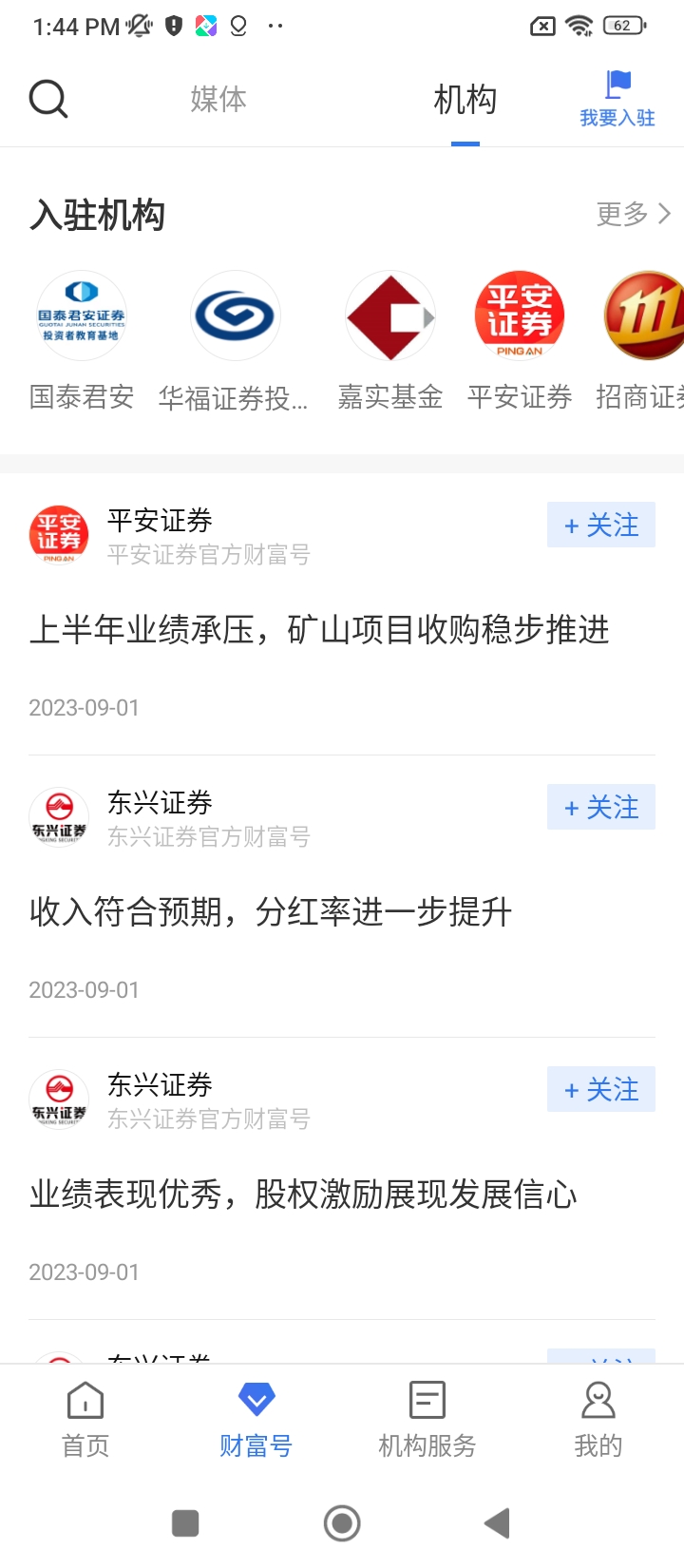Open the 我的 profile tab

[598, 1420]
